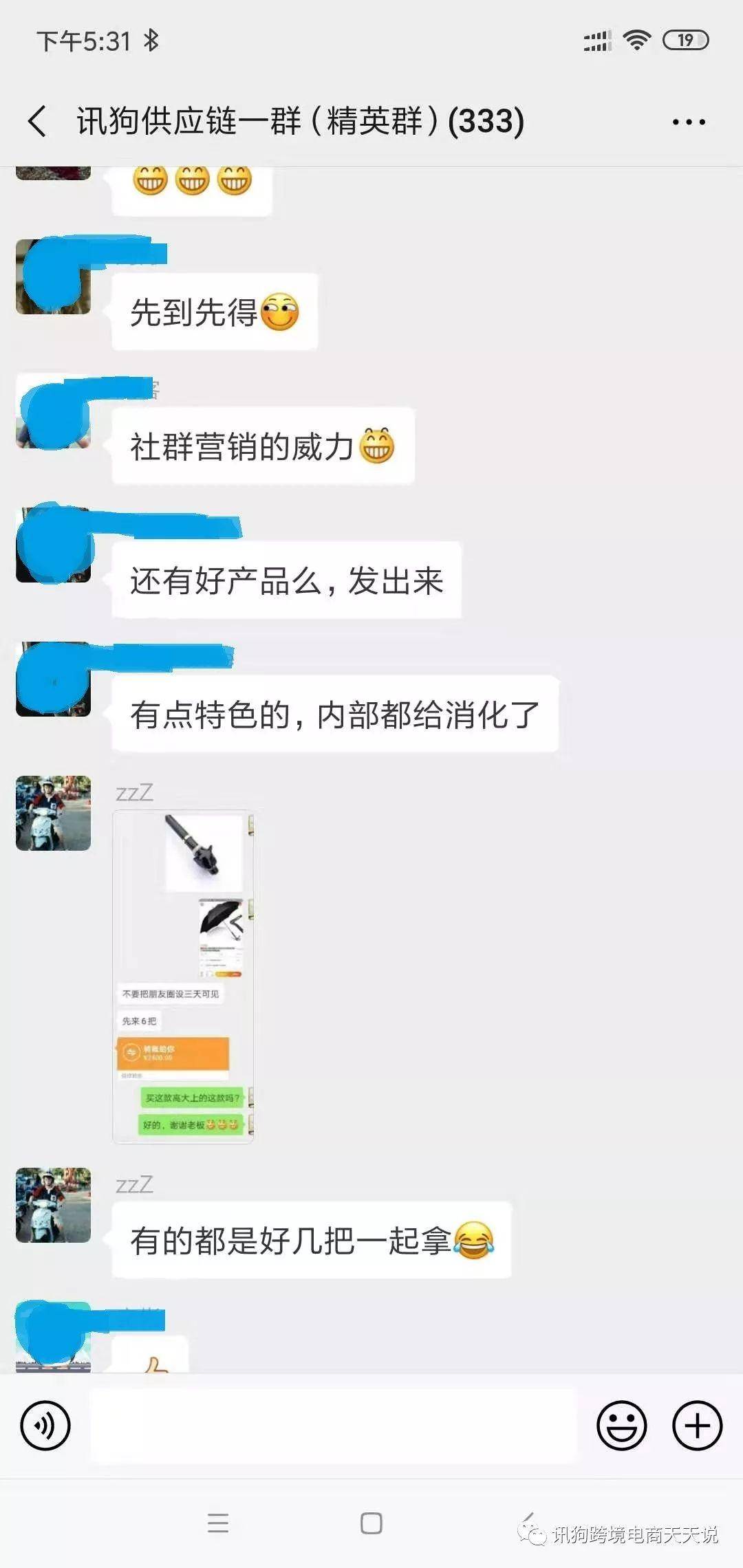This screenshot has height=1568, width=743.
Task: View the screenshot image sent by zzZ
Action: point(183,977)
